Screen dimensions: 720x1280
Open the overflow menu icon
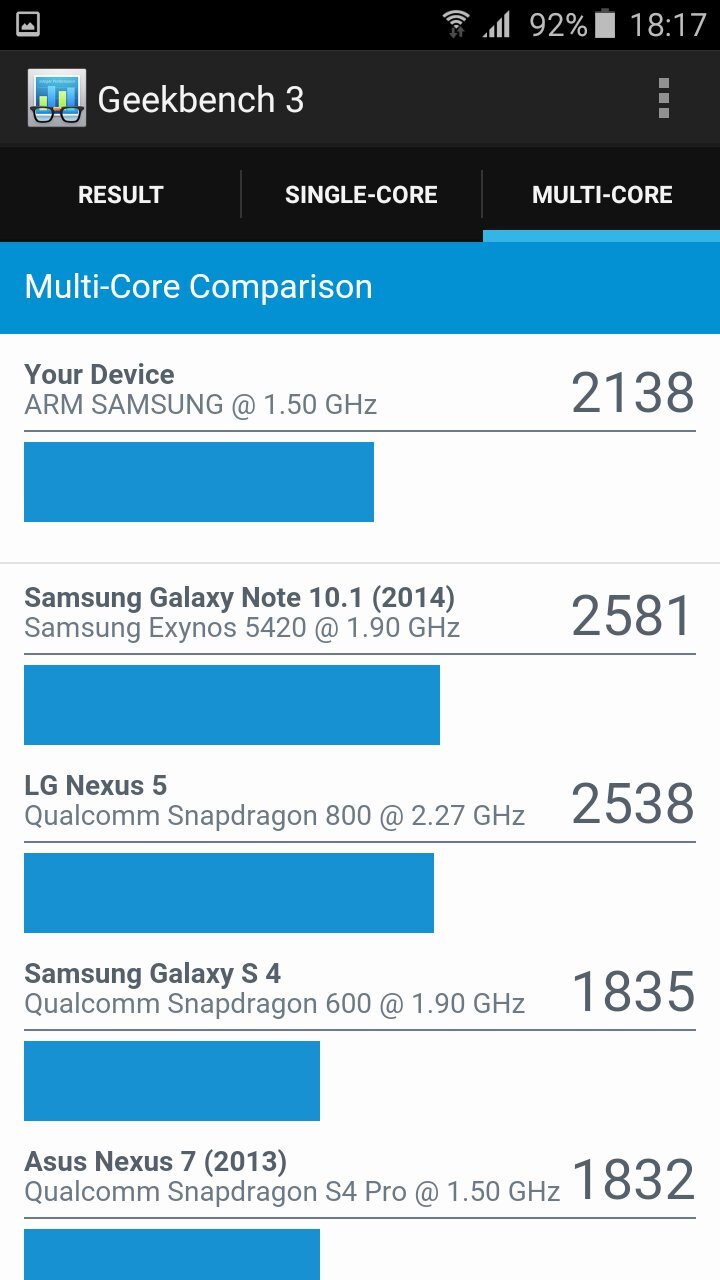pos(664,98)
